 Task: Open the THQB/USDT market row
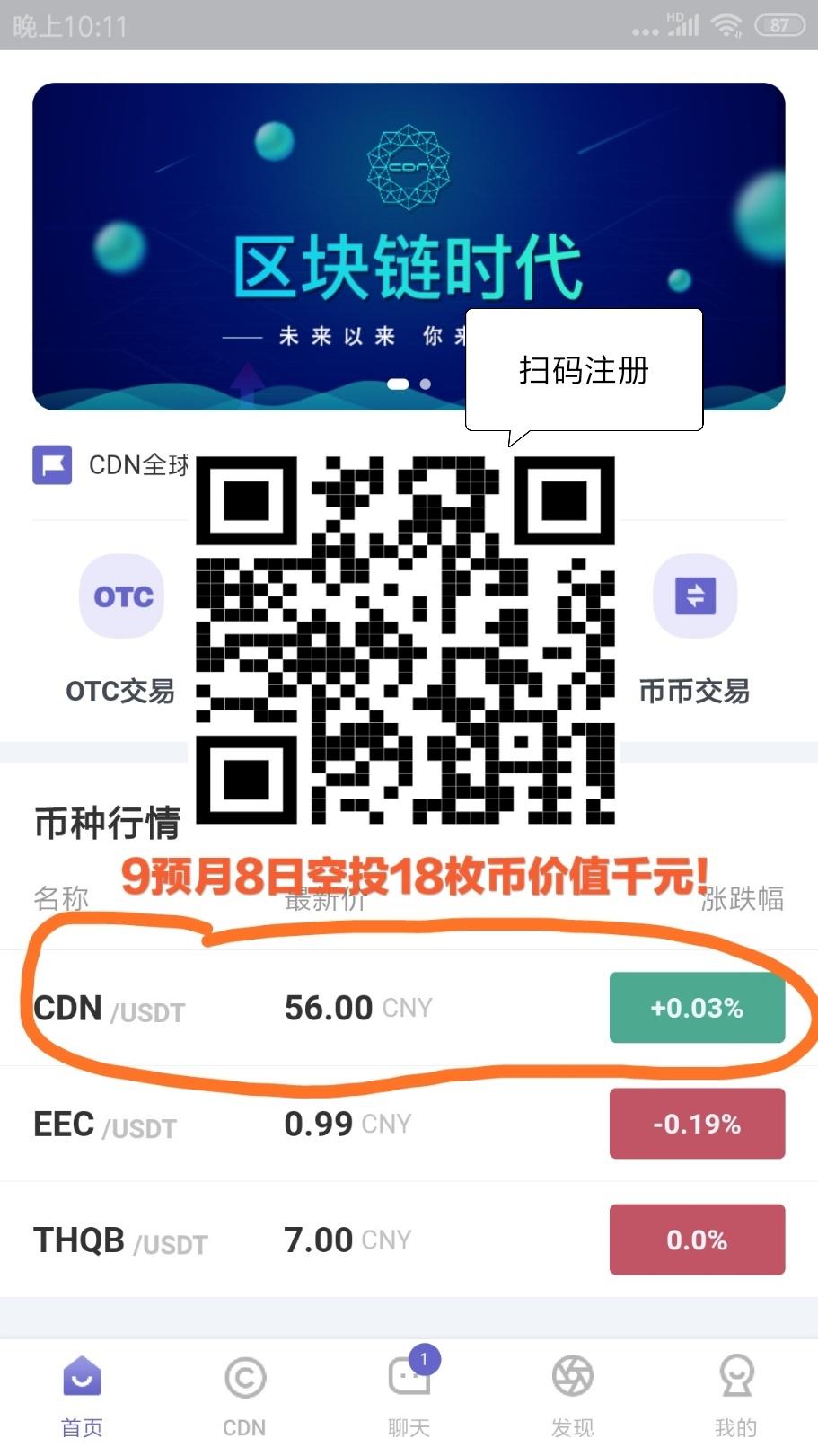[x=409, y=1240]
